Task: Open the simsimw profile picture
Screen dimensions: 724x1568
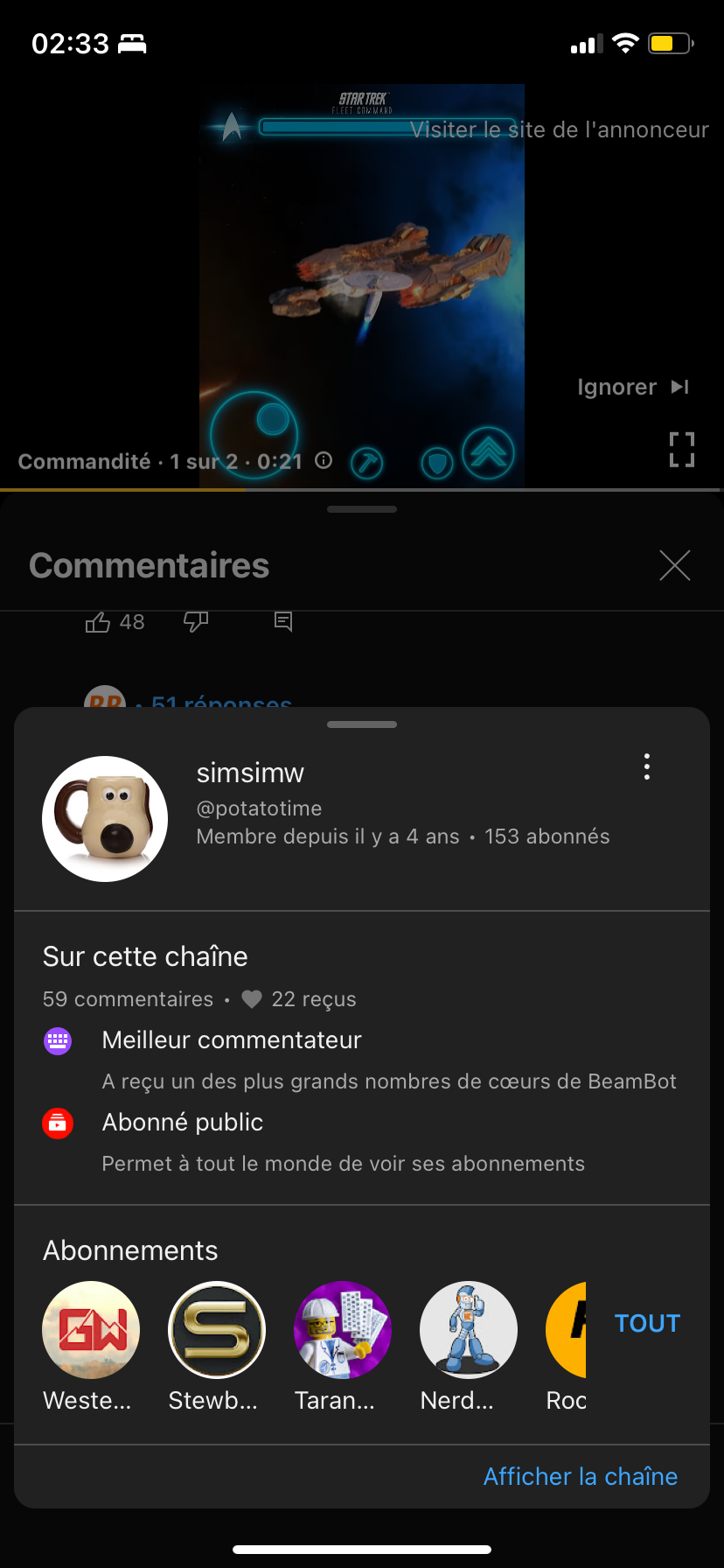Action: 105,818
